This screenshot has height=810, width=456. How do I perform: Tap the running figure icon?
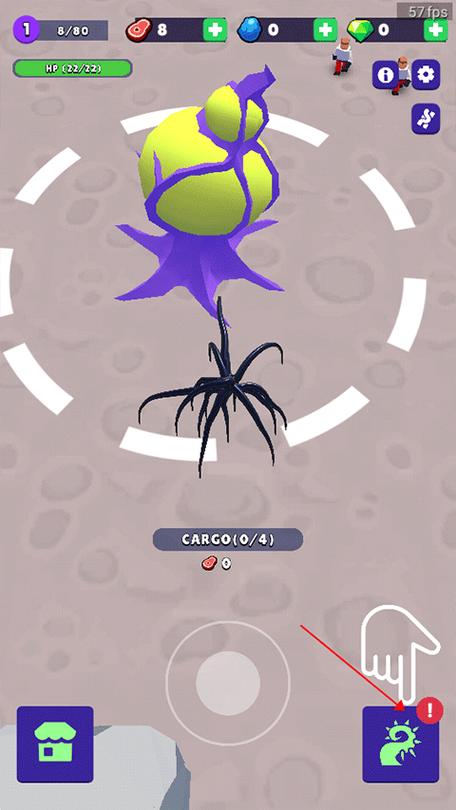(x=426, y=119)
